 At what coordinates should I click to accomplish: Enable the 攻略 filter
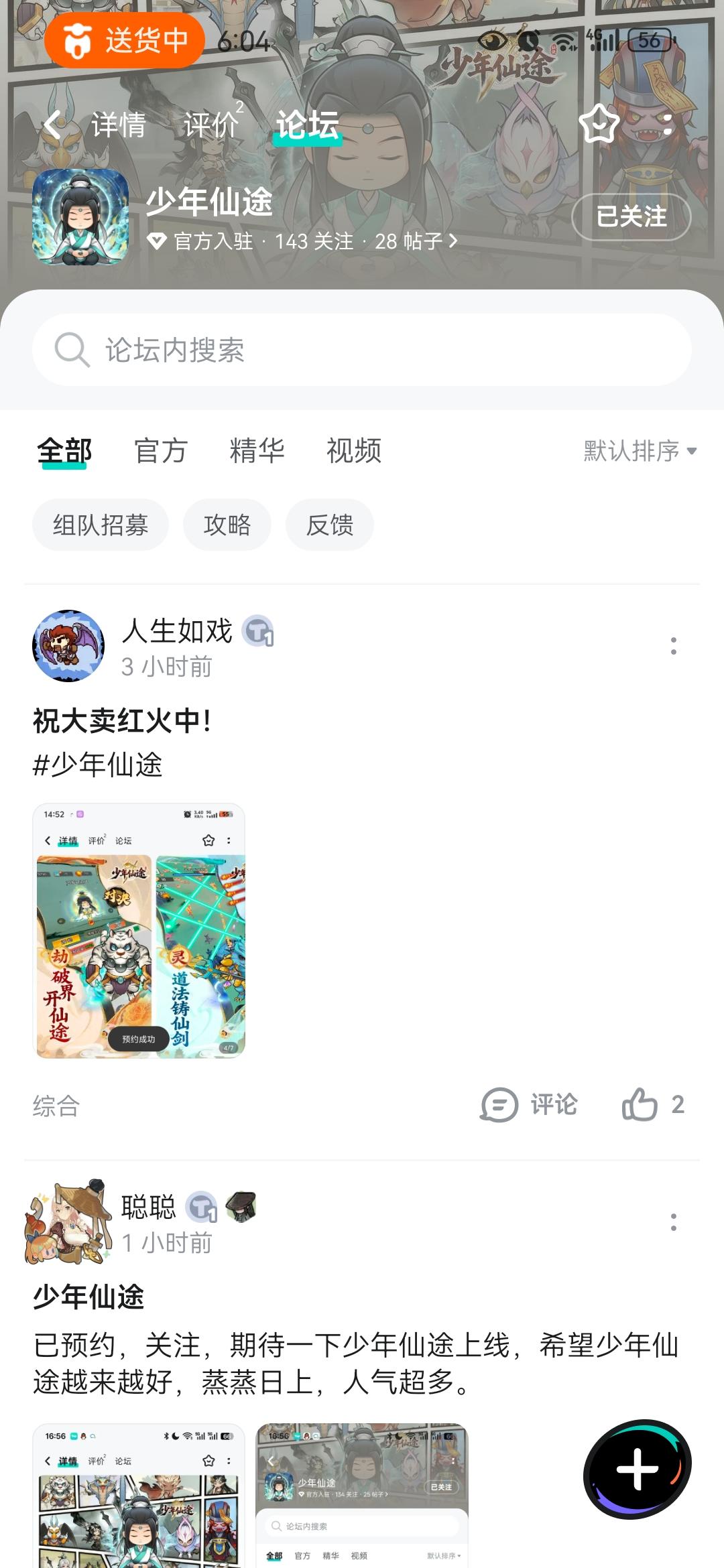tap(227, 525)
